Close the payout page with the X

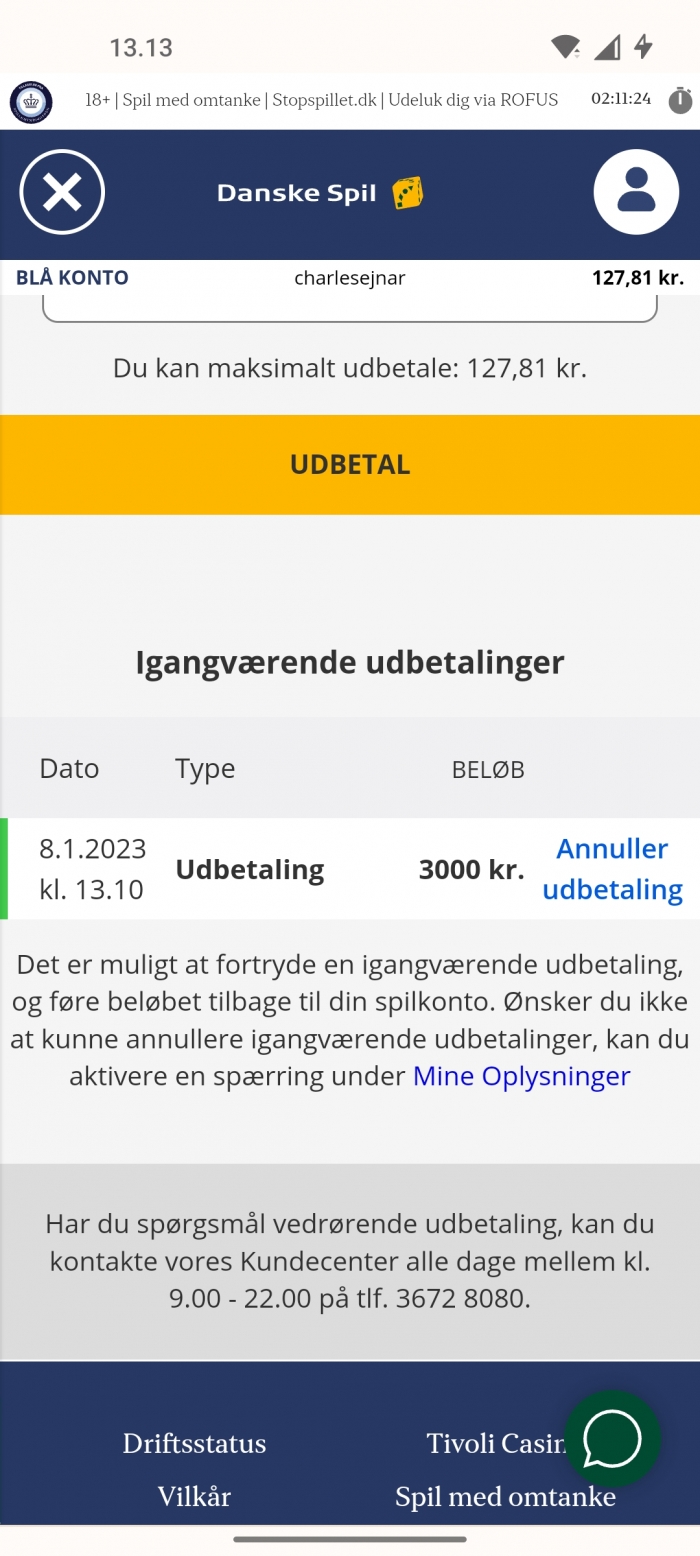[x=62, y=192]
